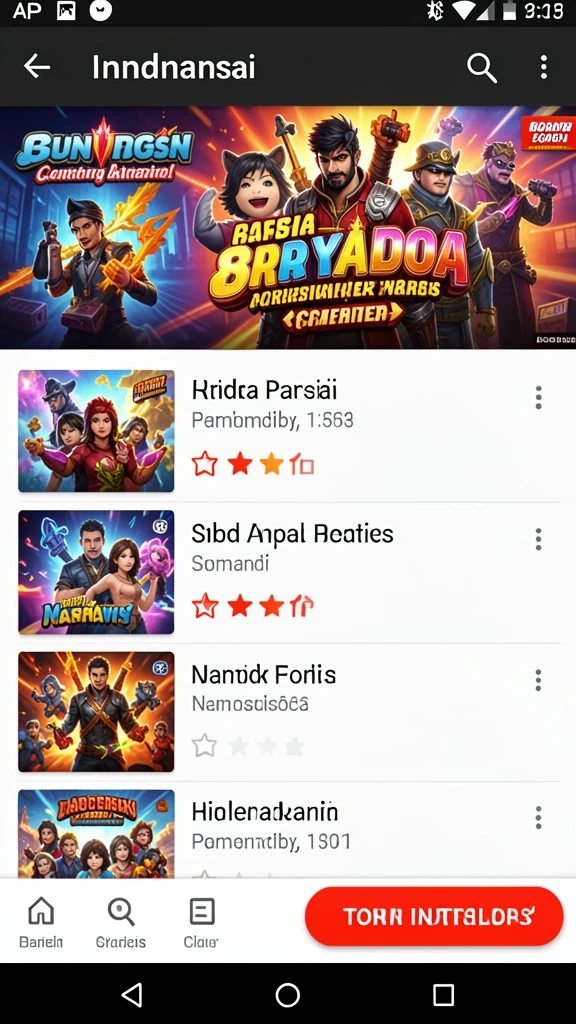The height and width of the screenshot is (1024, 576).
Task: Tap the system back button
Action: coord(133,995)
